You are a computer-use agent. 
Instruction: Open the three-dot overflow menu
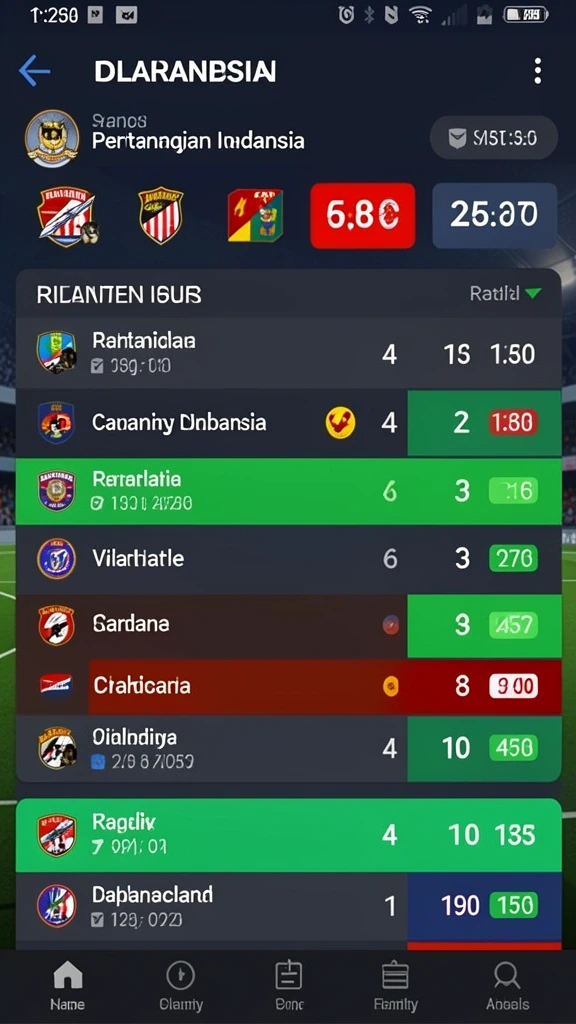537,71
